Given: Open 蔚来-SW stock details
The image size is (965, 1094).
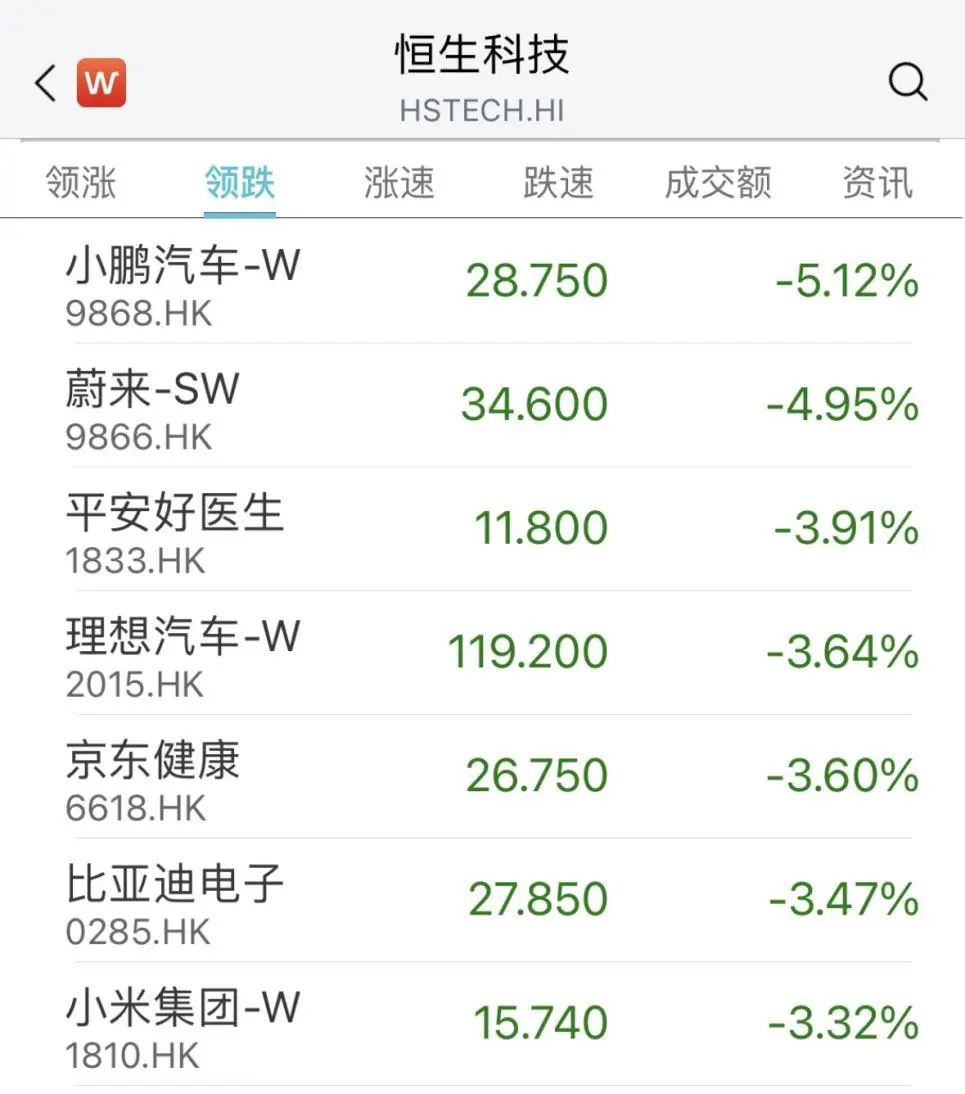Looking at the screenshot, I should pos(482,406).
